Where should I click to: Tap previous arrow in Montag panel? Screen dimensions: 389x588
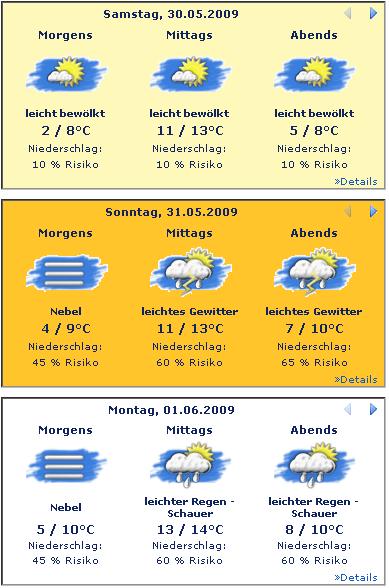348,409
